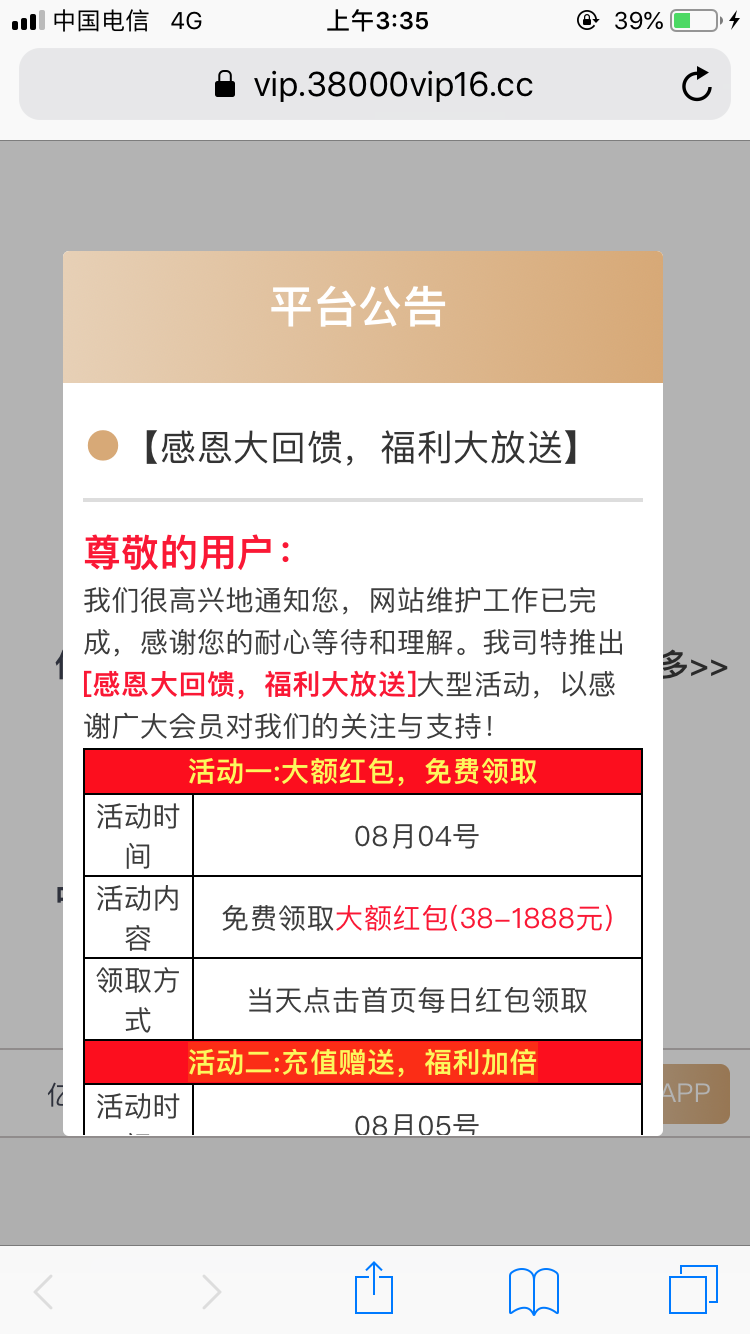Tap the vip.38000vip16.cc address bar

click(x=374, y=85)
